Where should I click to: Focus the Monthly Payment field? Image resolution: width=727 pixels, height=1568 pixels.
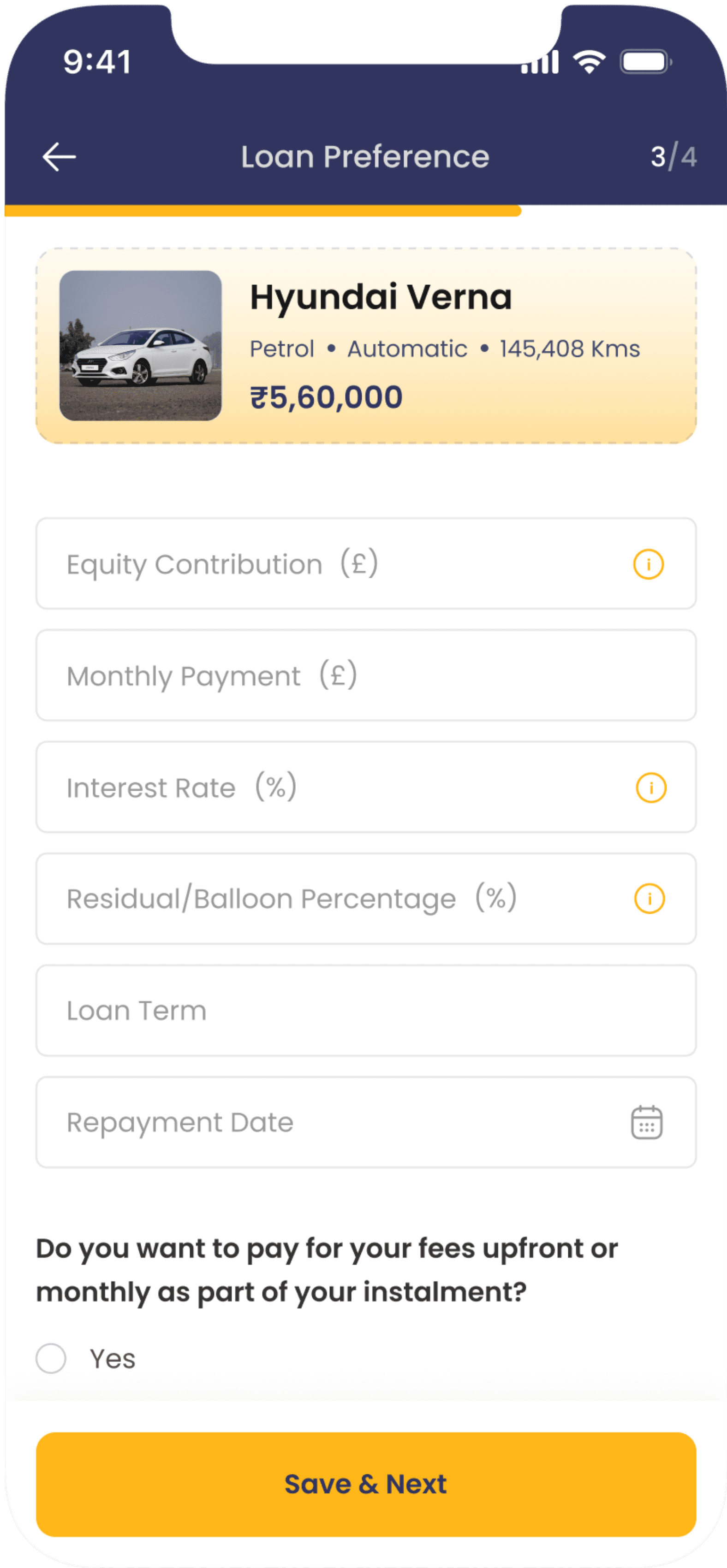pyautogui.click(x=365, y=675)
